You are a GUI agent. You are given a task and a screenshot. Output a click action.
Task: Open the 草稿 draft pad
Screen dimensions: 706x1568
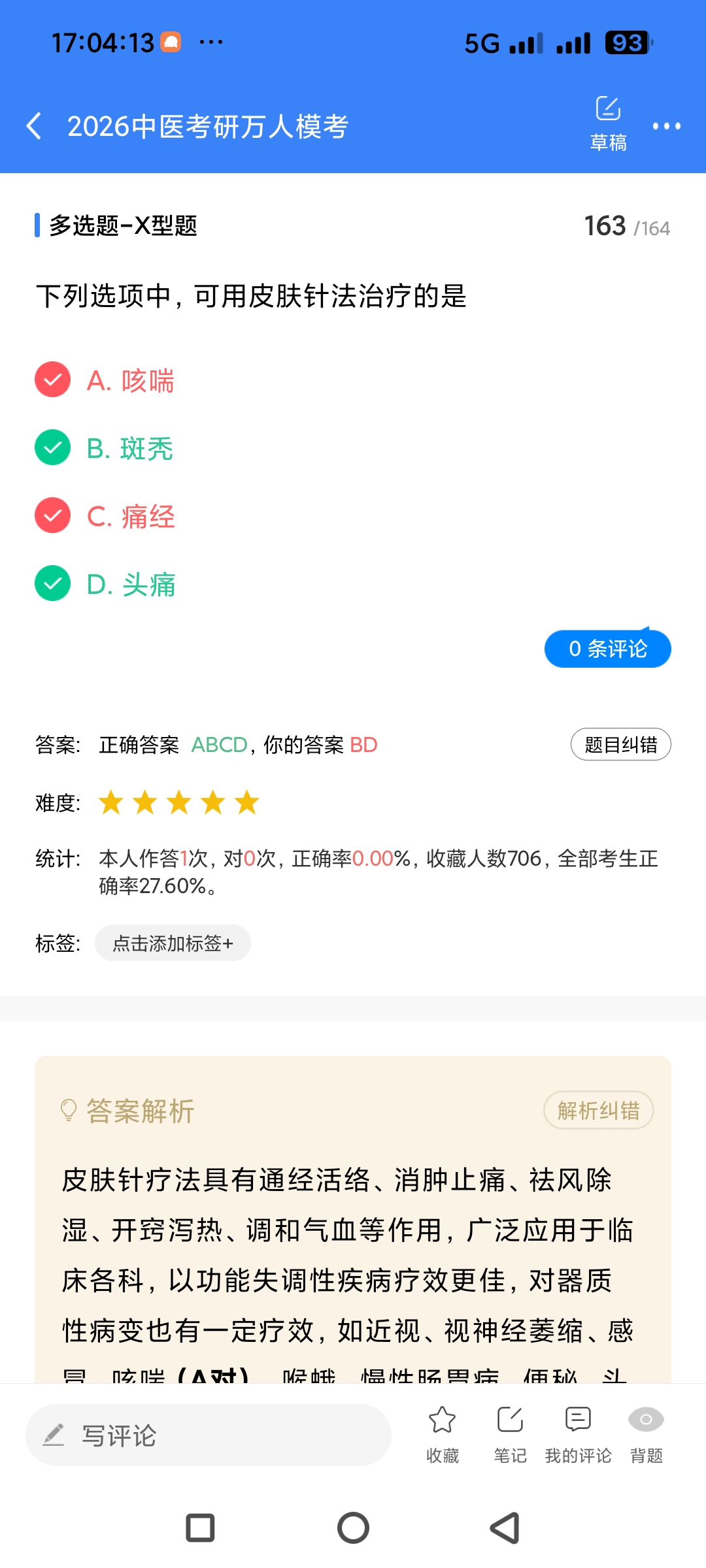(608, 124)
